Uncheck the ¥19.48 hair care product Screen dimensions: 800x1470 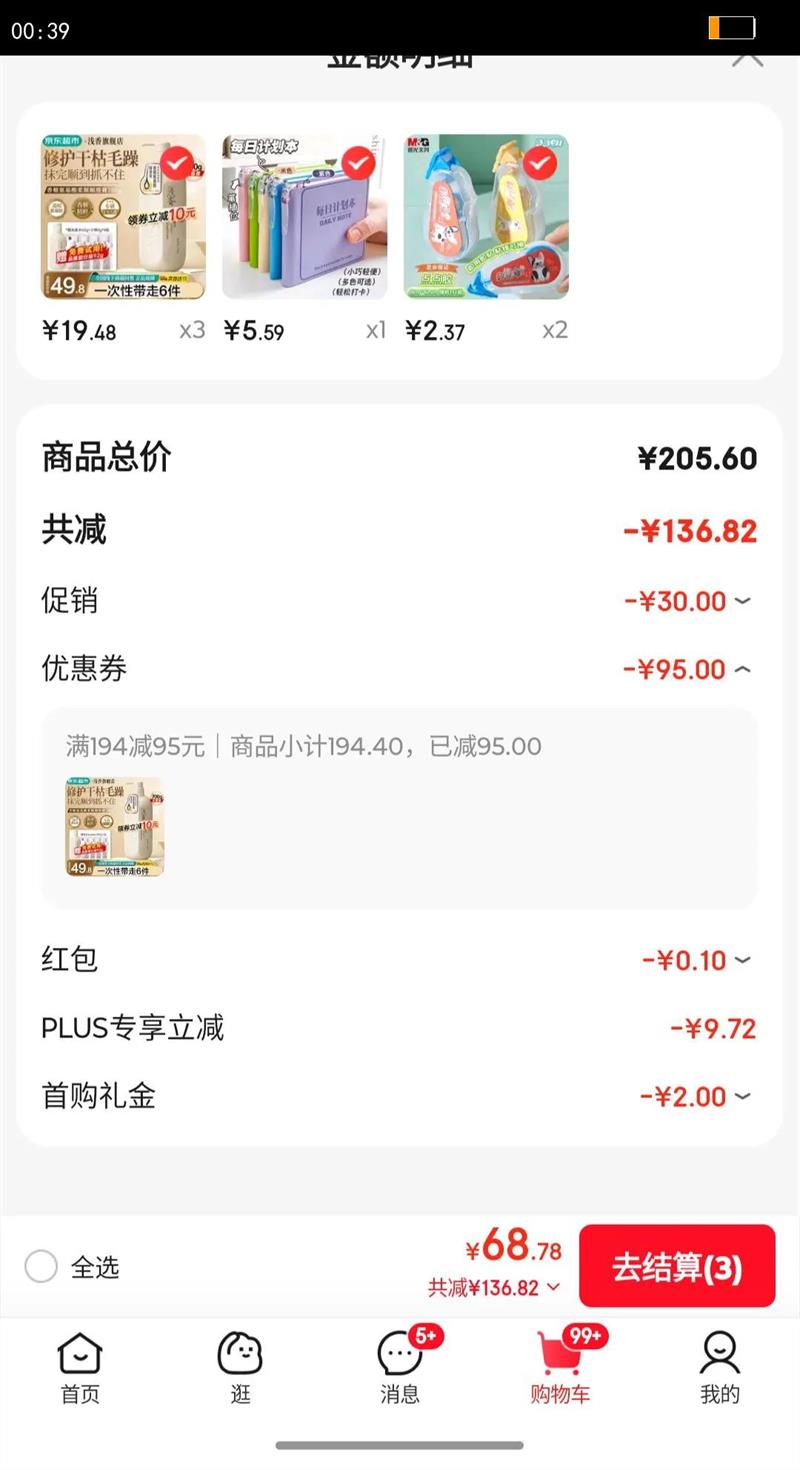(x=177, y=162)
